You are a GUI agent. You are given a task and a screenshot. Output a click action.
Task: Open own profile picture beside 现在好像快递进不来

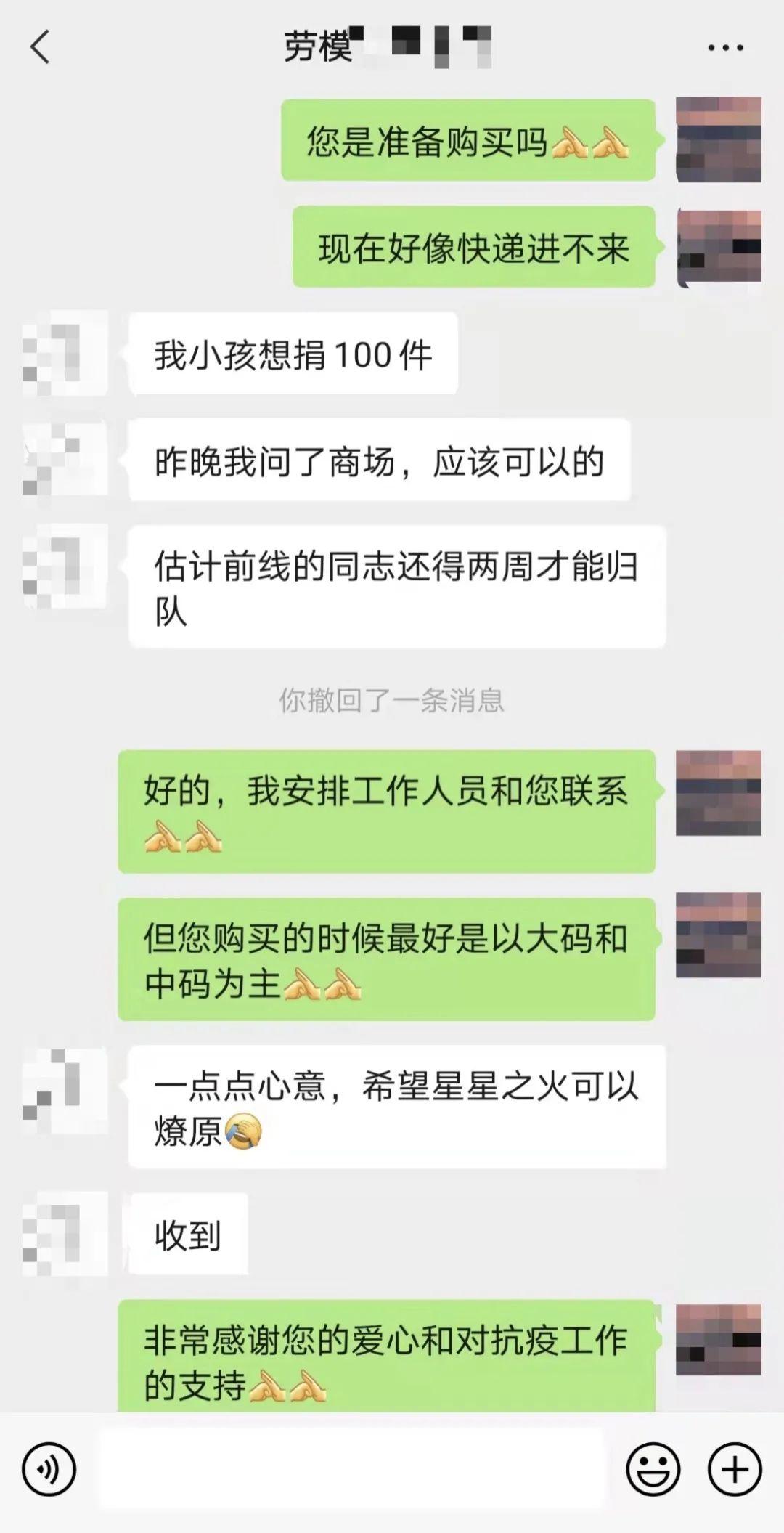[x=718, y=247]
